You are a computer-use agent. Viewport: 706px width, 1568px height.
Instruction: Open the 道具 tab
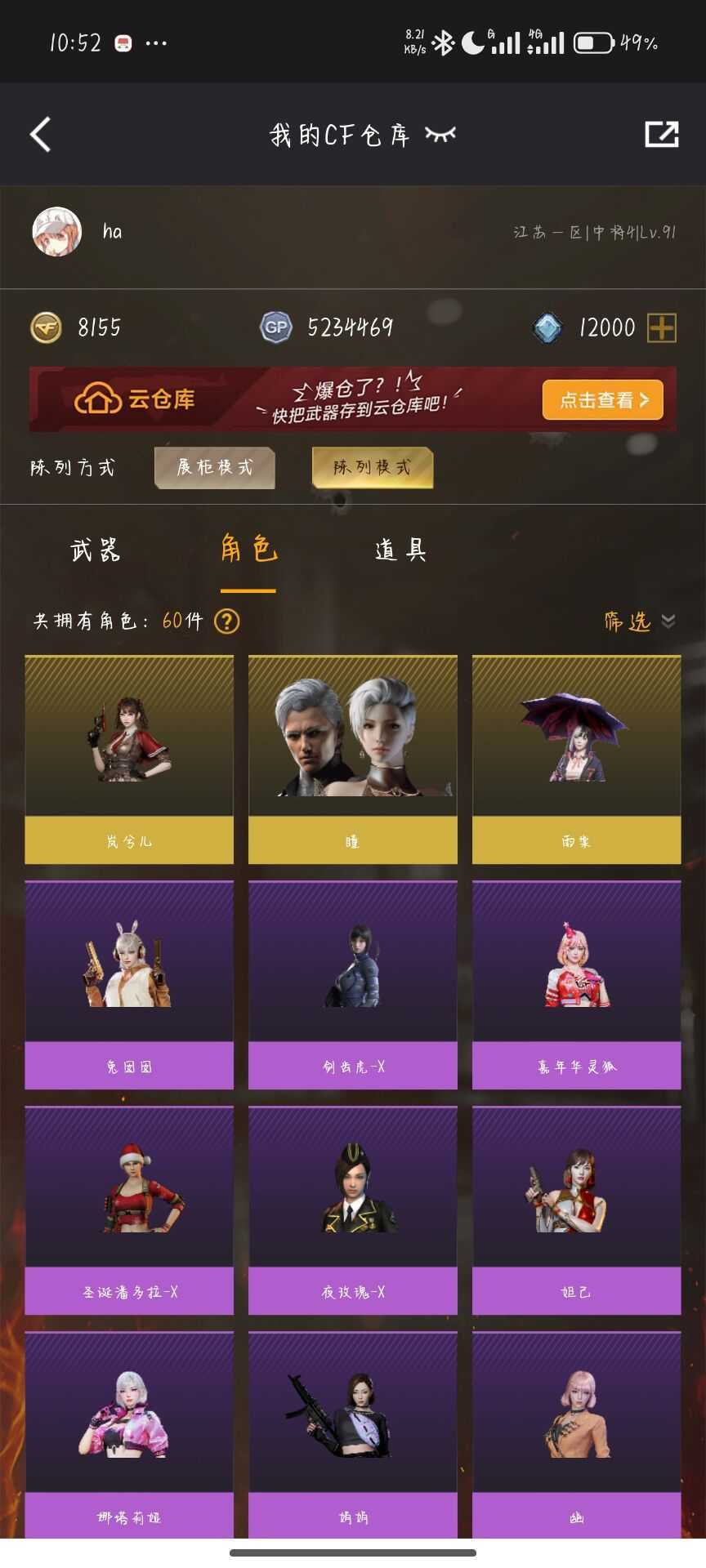[x=401, y=551]
